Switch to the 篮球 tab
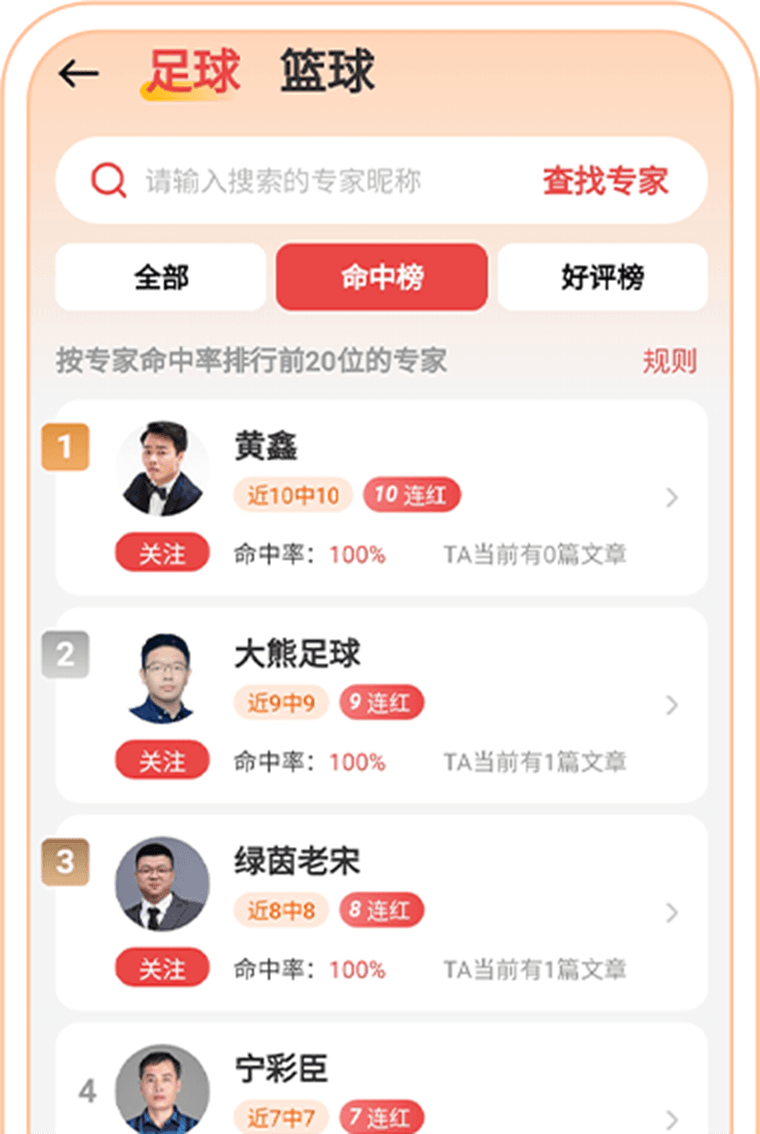 coord(327,71)
